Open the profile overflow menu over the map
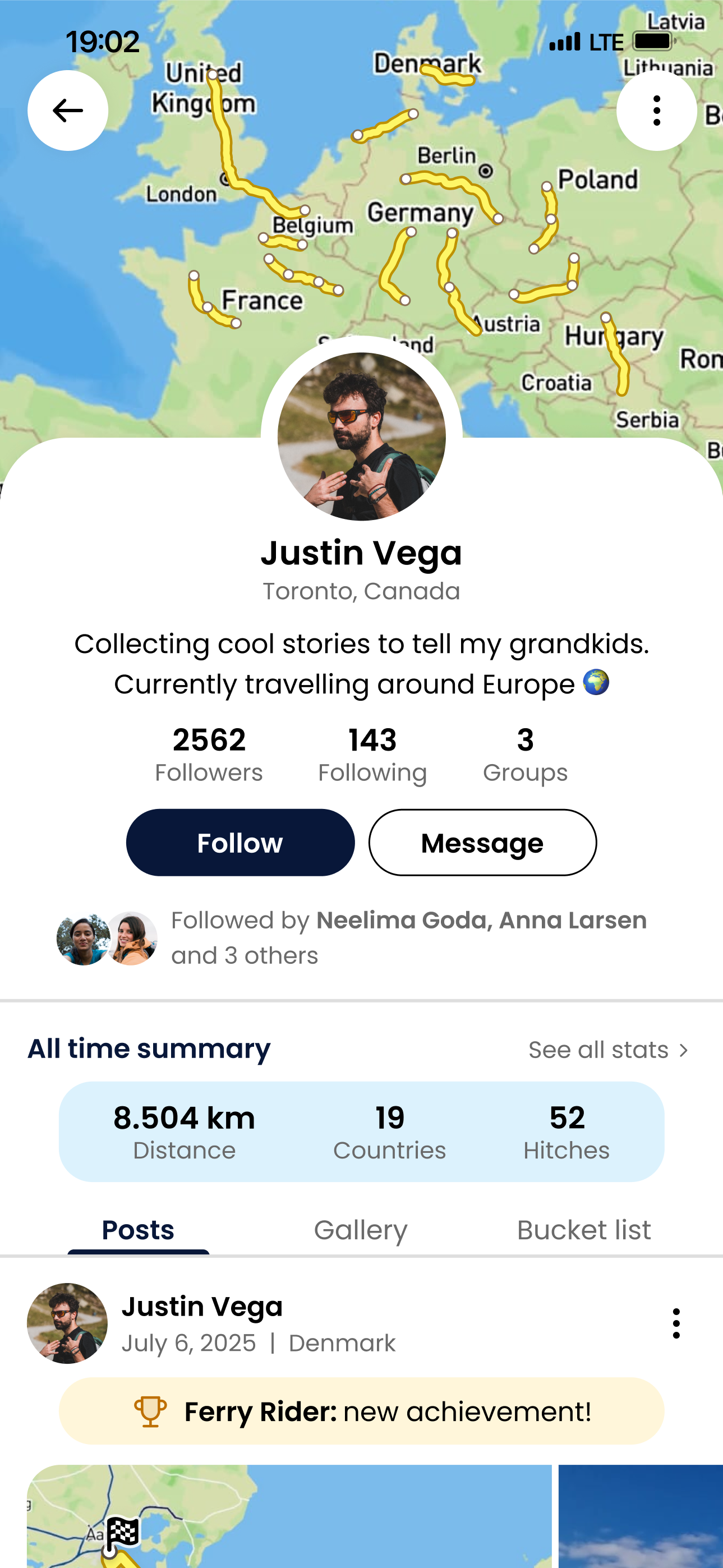The height and width of the screenshot is (1568, 723). tap(656, 111)
